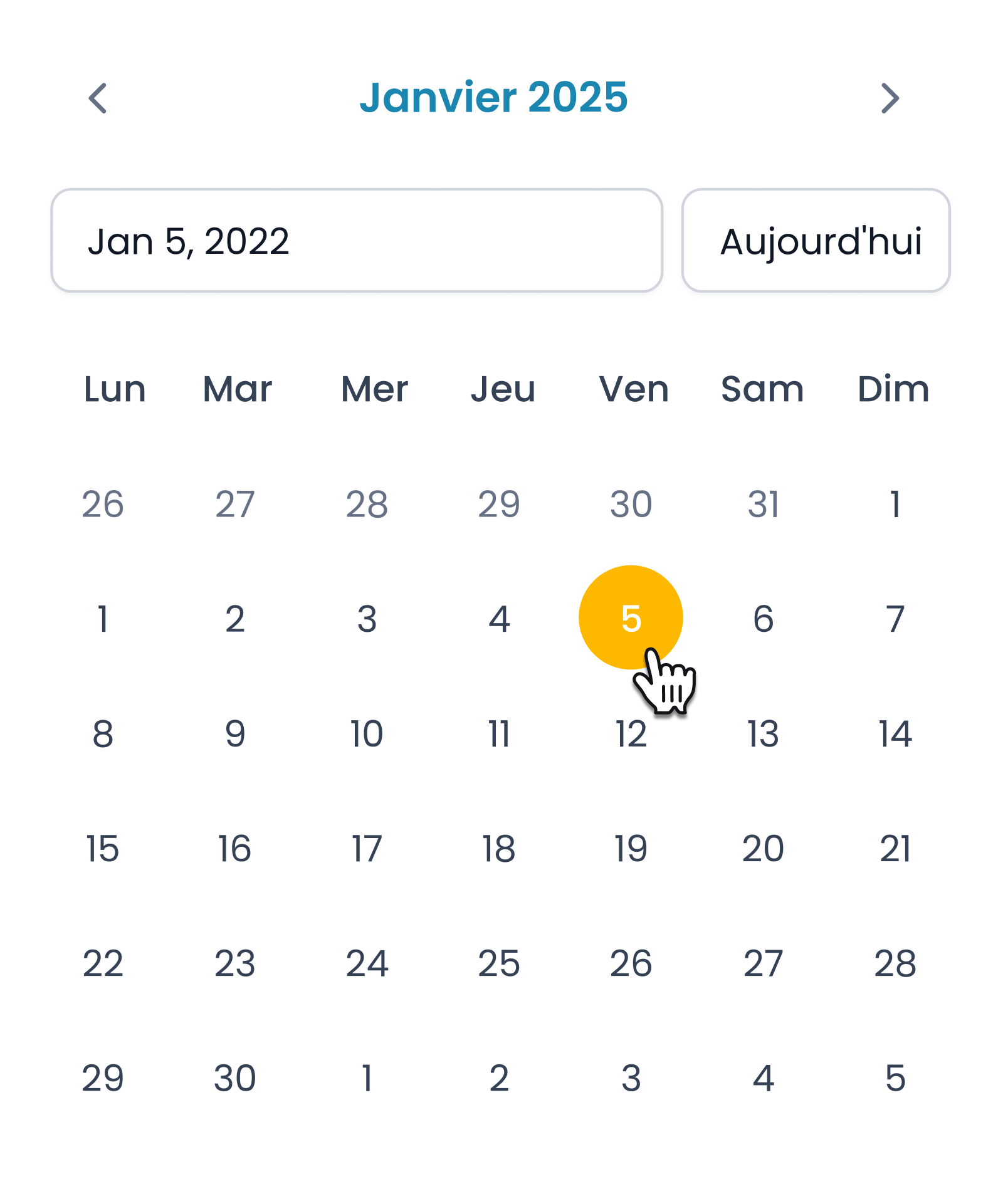This screenshot has height=1179, width=1008.
Task: Go to the next month
Action: pos(890,98)
